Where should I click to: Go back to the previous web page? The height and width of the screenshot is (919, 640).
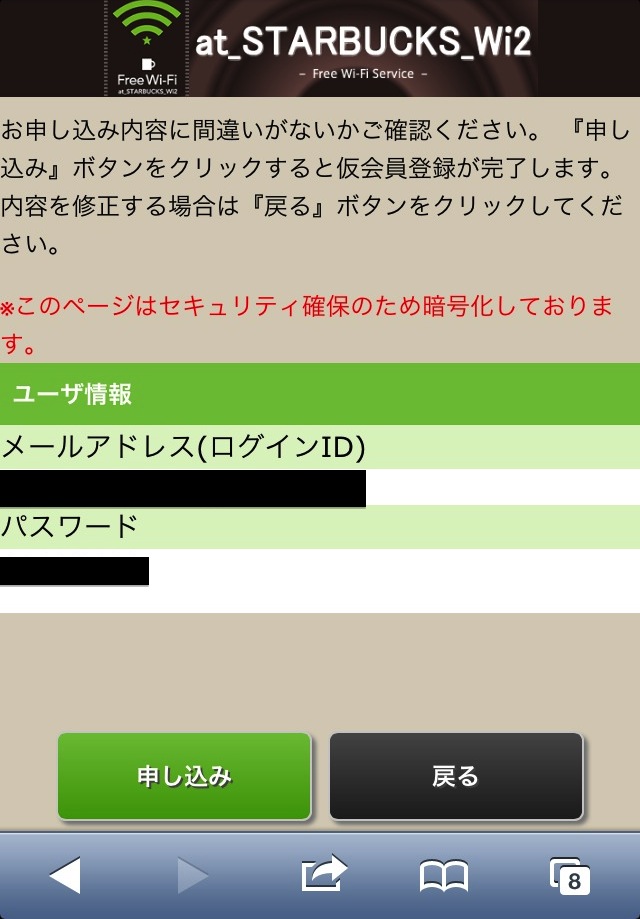[x=64, y=876]
